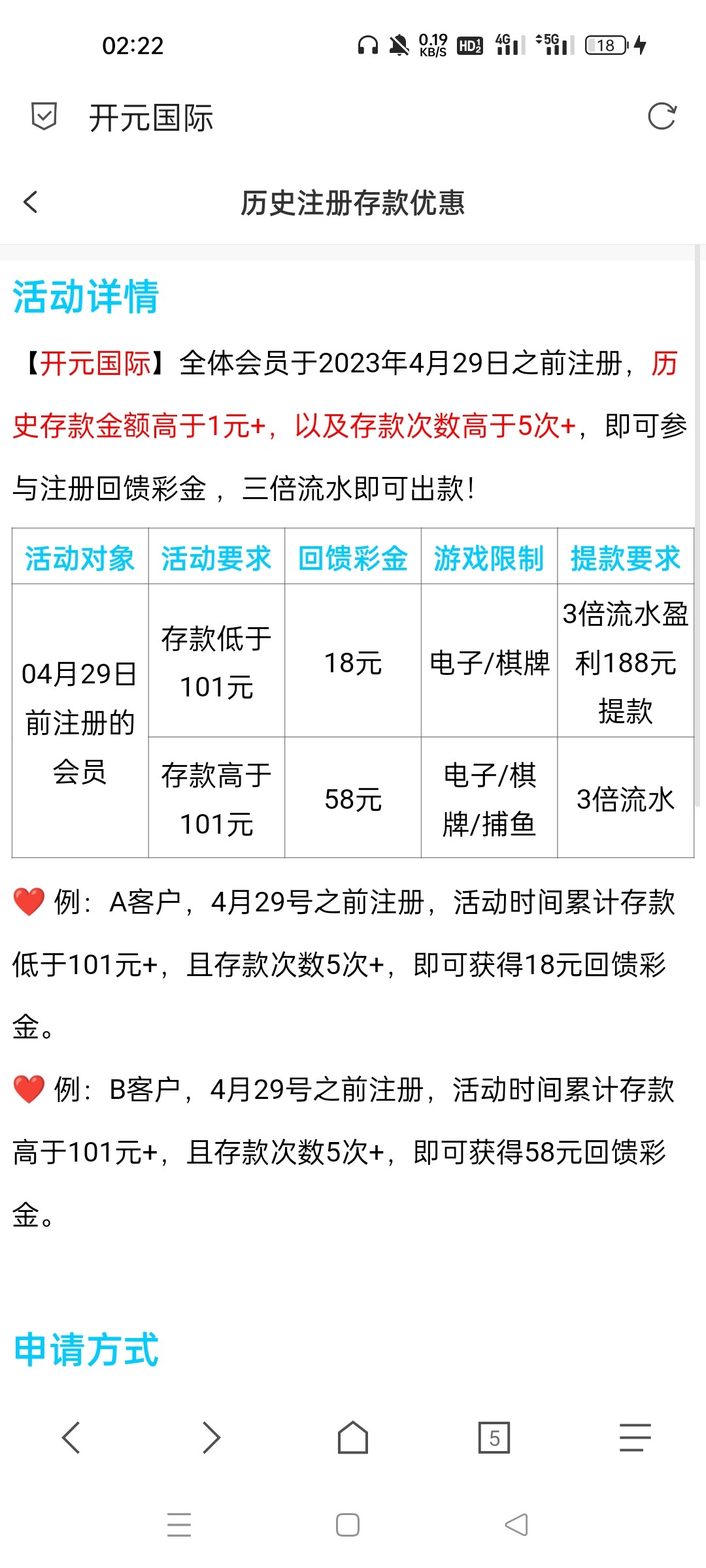Tap the system home button

[x=347, y=1525]
